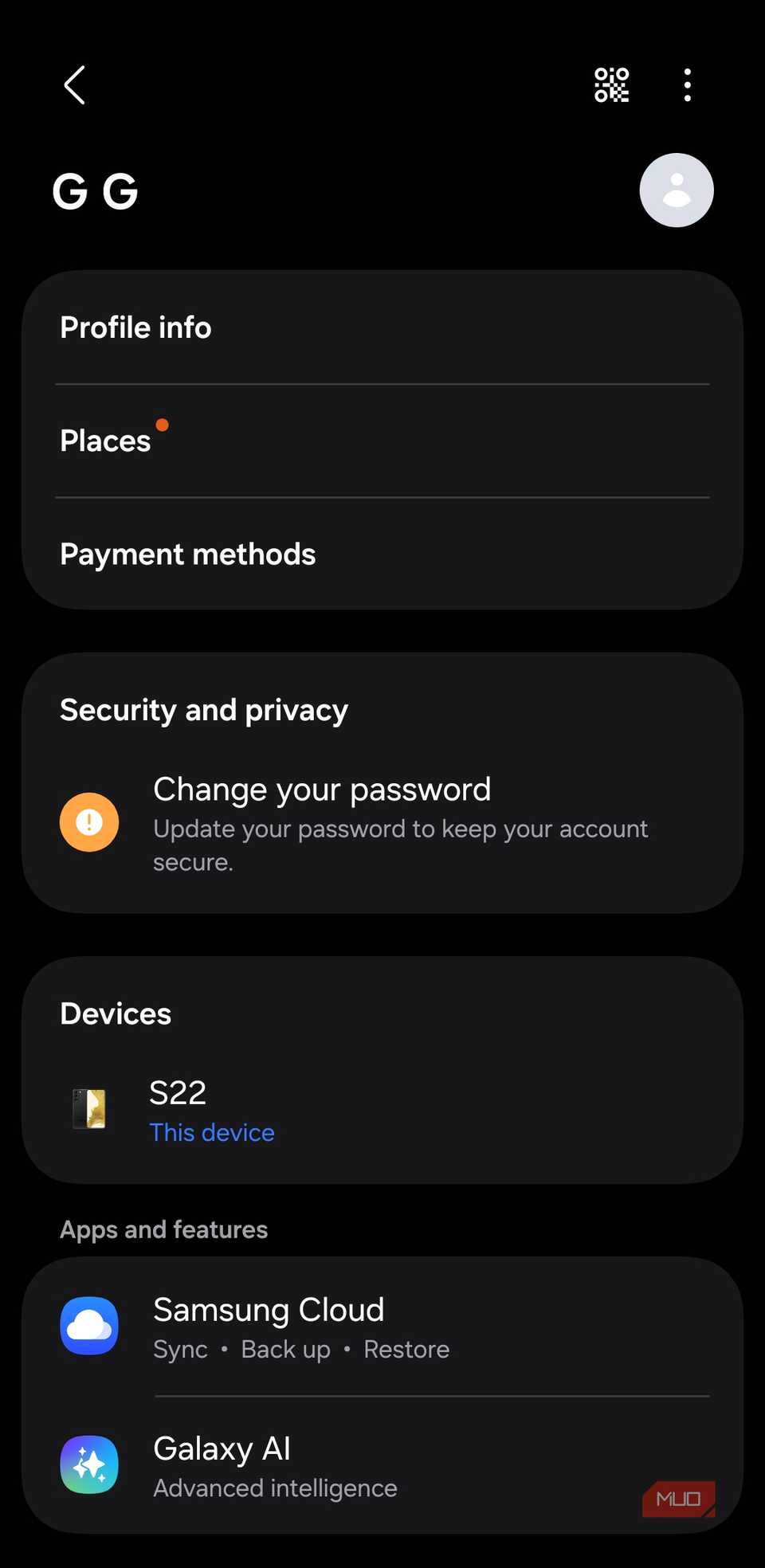Viewport: 765px width, 1568px height.
Task: Tap the Apps and features heading
Action: 163,1229
